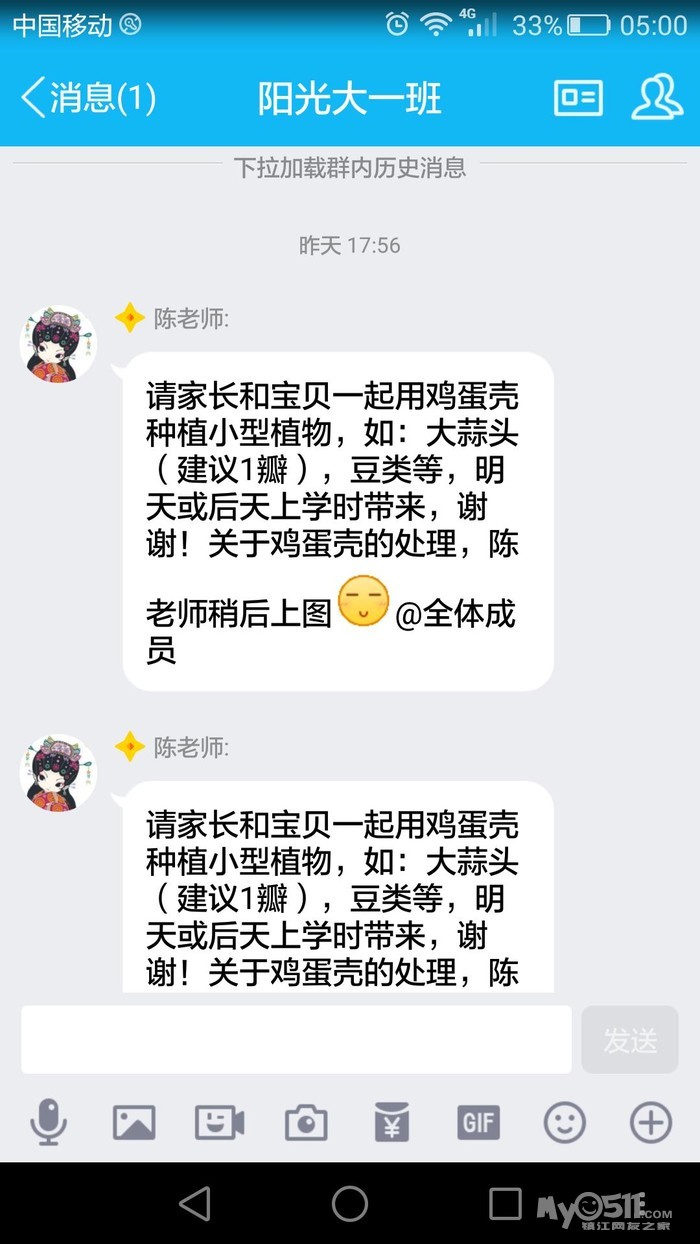Tap the system back navigation button
The height and width of the screenshot is (1244, 700).
coord(195,1203)
